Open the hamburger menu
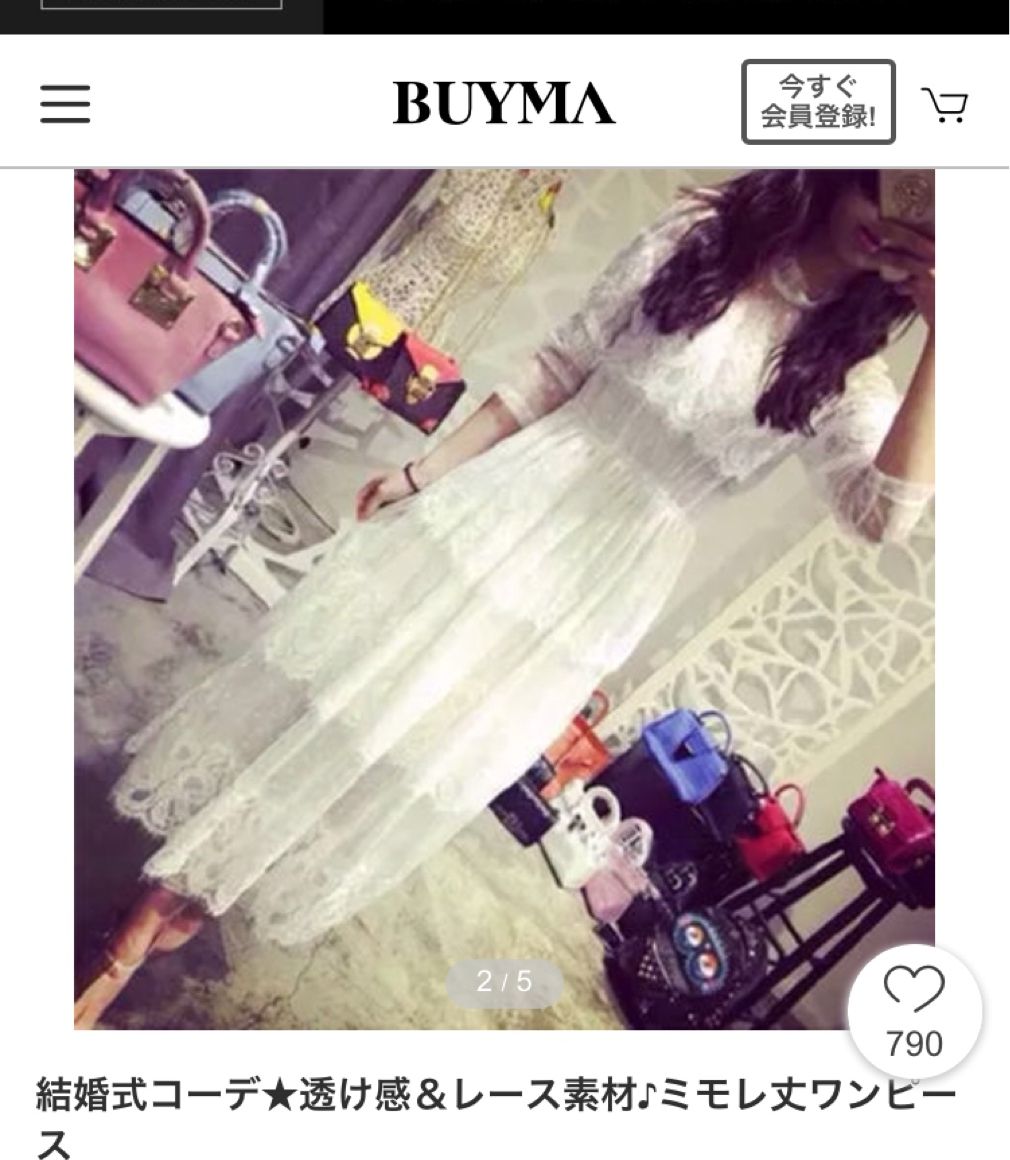Viewport: 1010px width, 1160px height. (65, 104)
